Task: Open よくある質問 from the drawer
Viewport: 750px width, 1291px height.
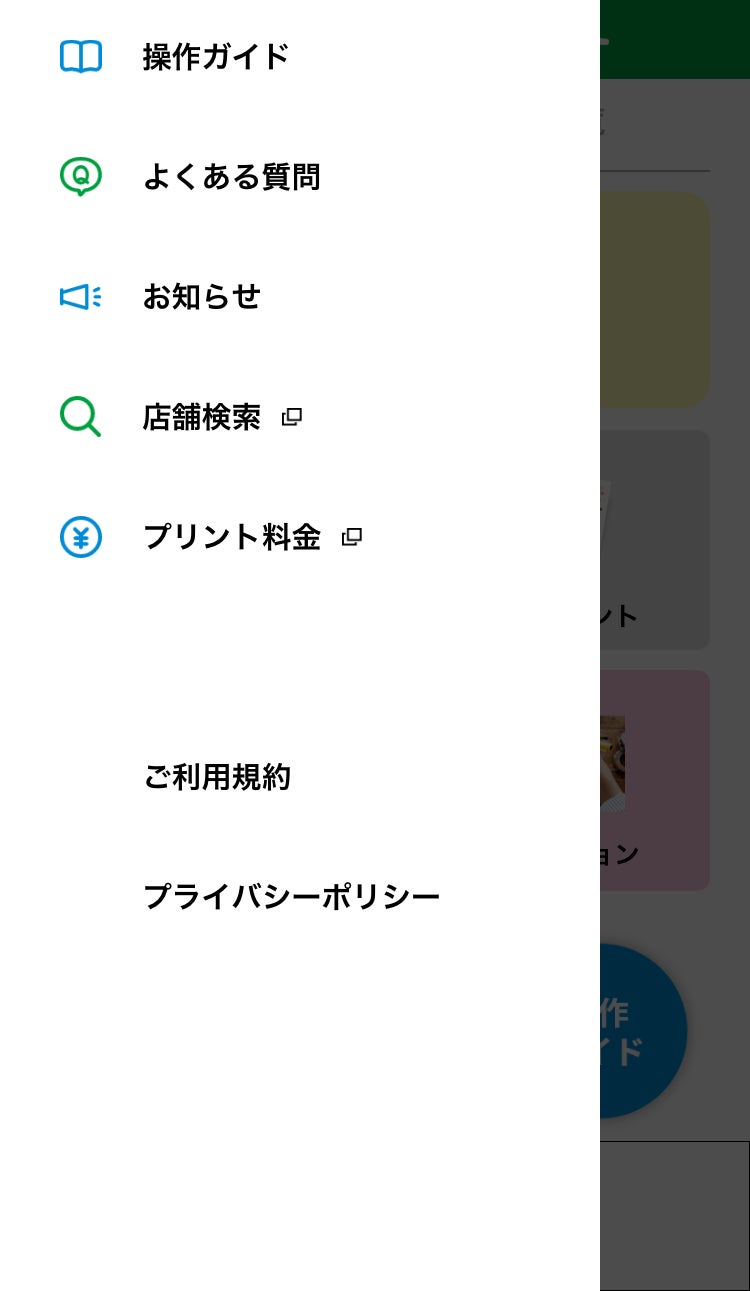Action: point(231,177)
